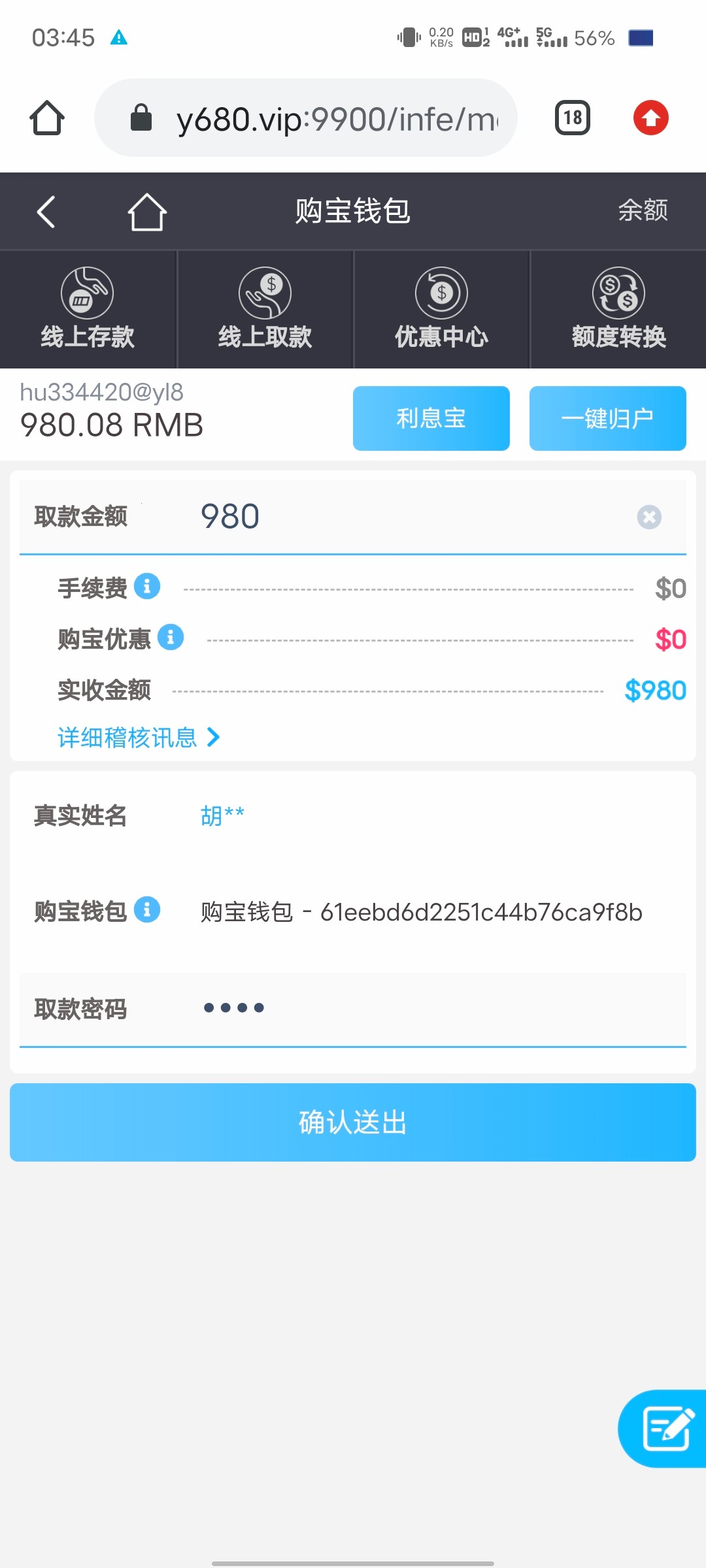Image resolution: width=706 pixels, height=1568 pixels.
Task: Open the site home from the header
Action: pos(146,212)
